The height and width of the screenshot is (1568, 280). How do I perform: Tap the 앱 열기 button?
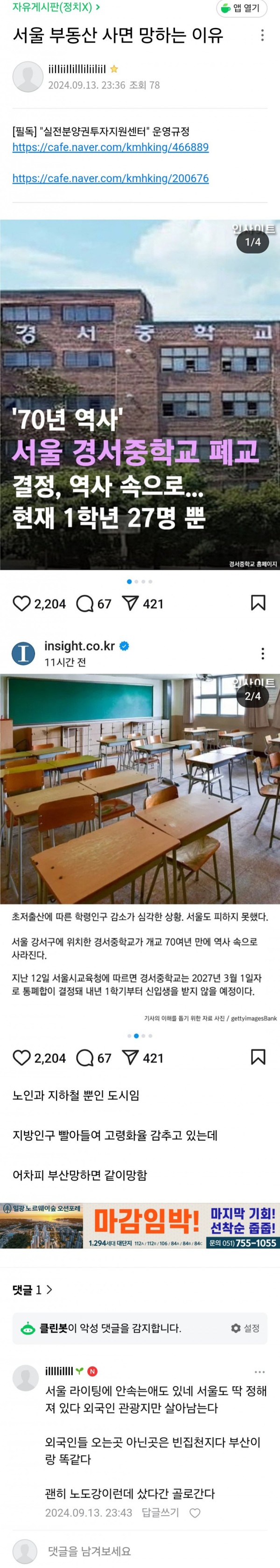(241, 8)
